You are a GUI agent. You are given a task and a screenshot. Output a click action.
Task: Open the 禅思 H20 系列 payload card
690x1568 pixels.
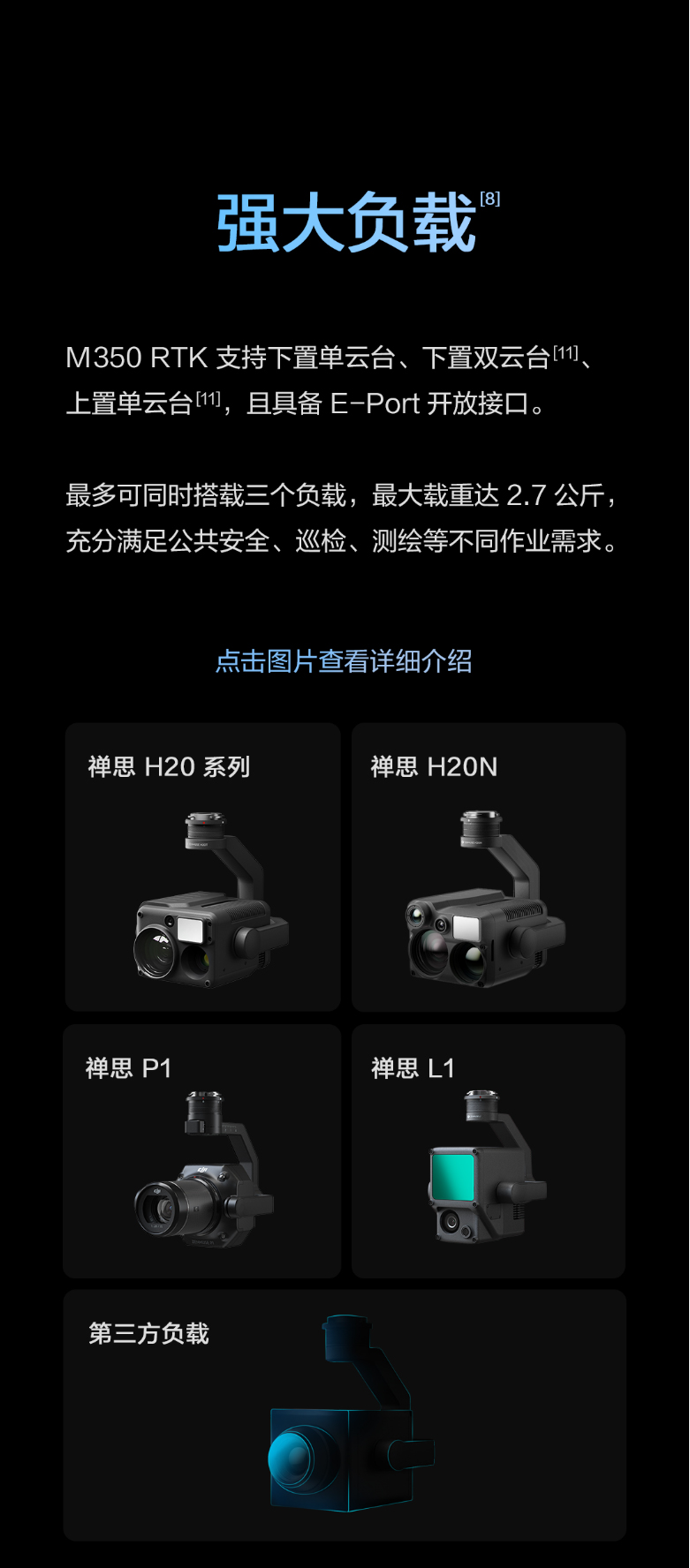tap(202, 867)
